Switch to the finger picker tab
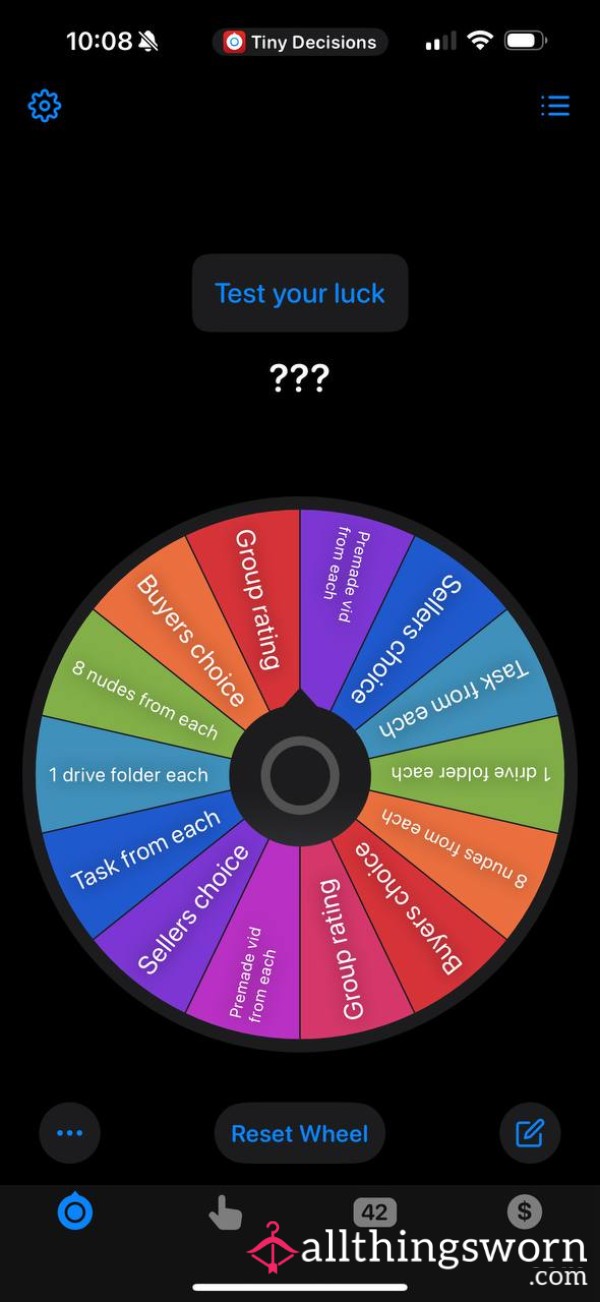Image resolution: width=600 pixels, height=1302 pixels. click(x=225, y=1213)
